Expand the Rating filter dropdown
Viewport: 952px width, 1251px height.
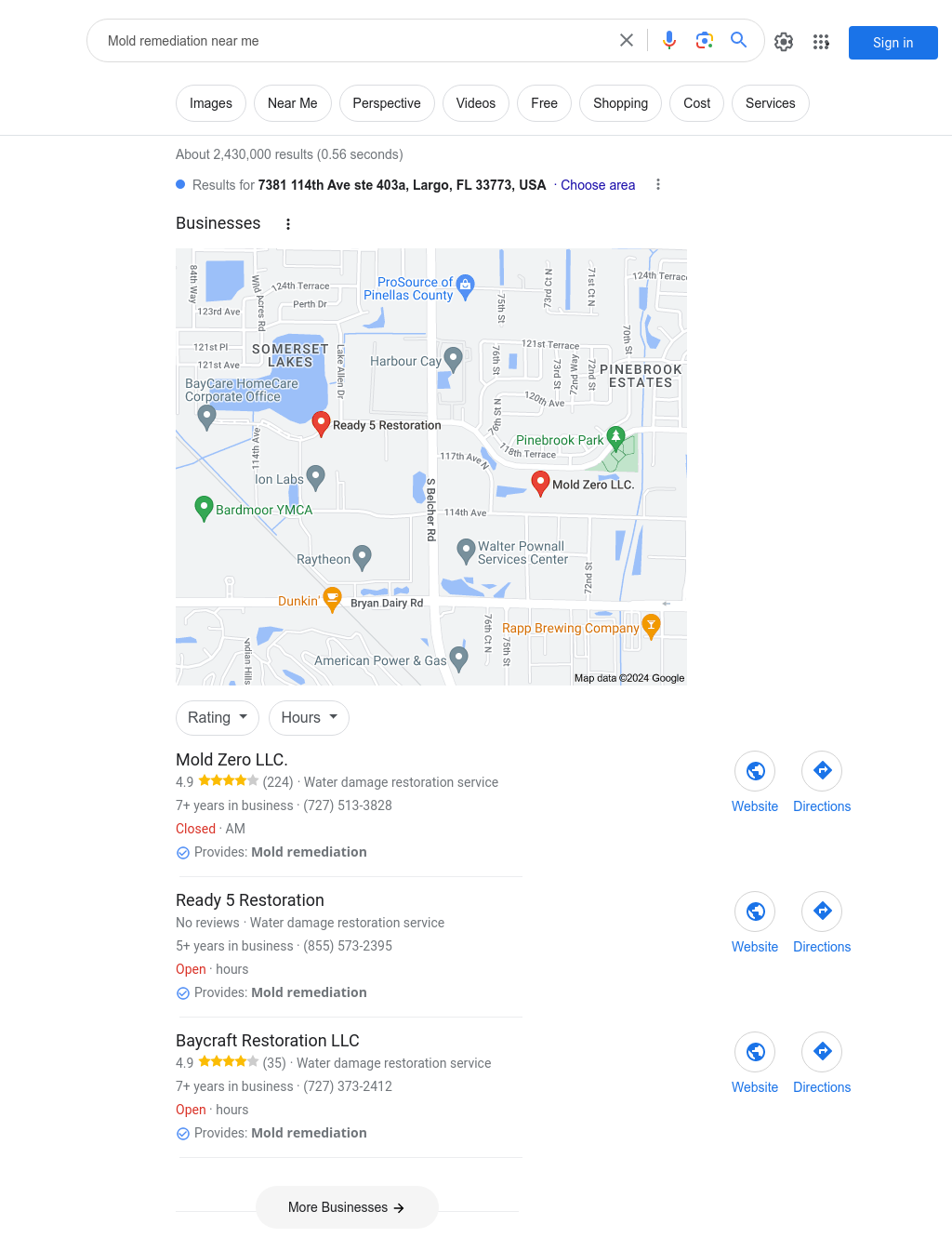(218, 717)
